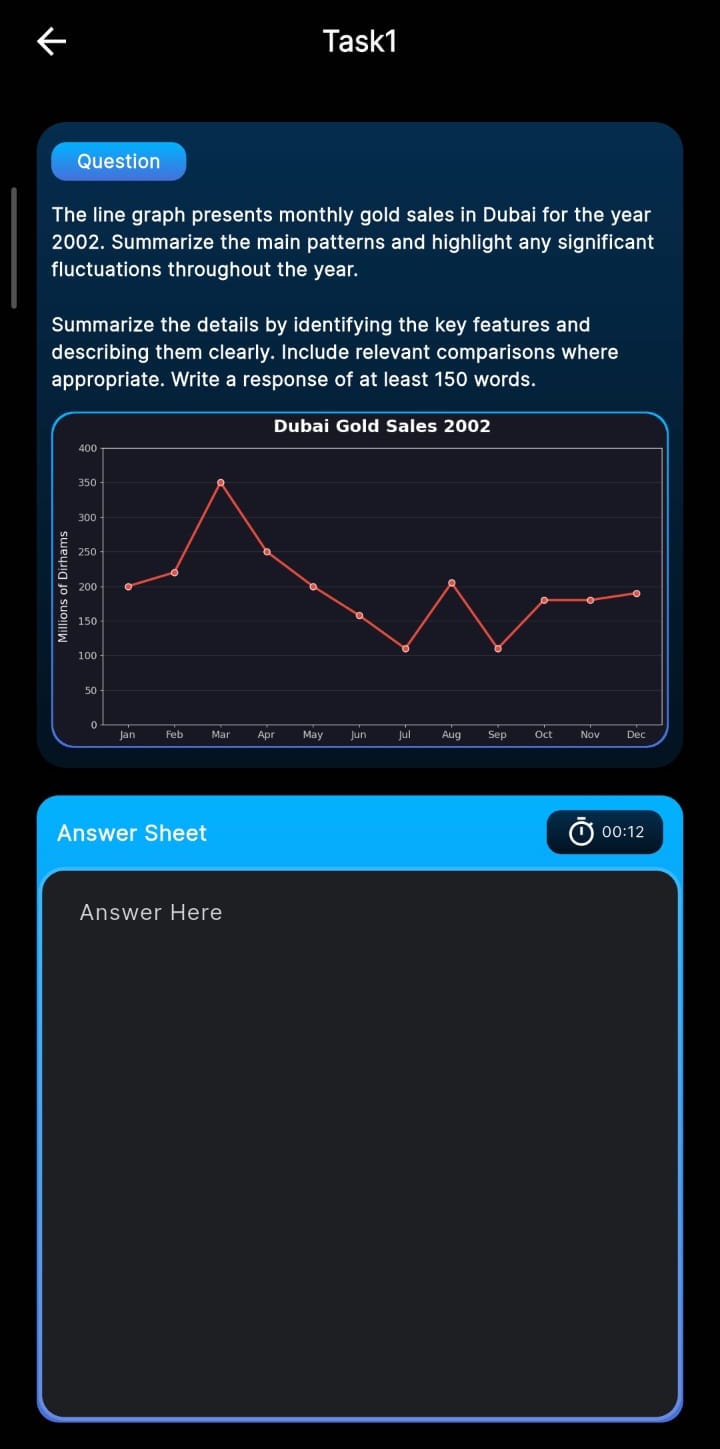Click the July low data point

pos(405,647)
